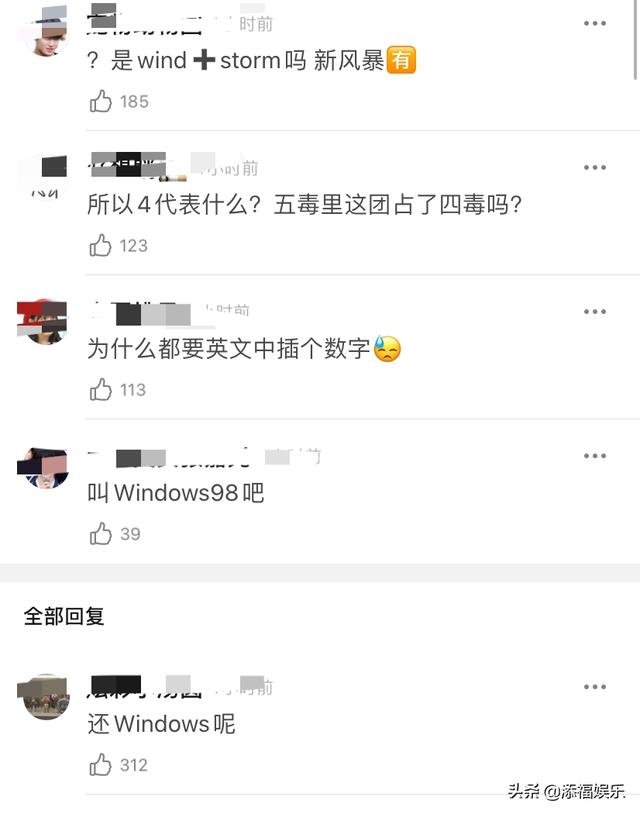Open the avatar of 还Windows呢 commenter
This screenshot has width=640, height=814.
pos(45,696)
